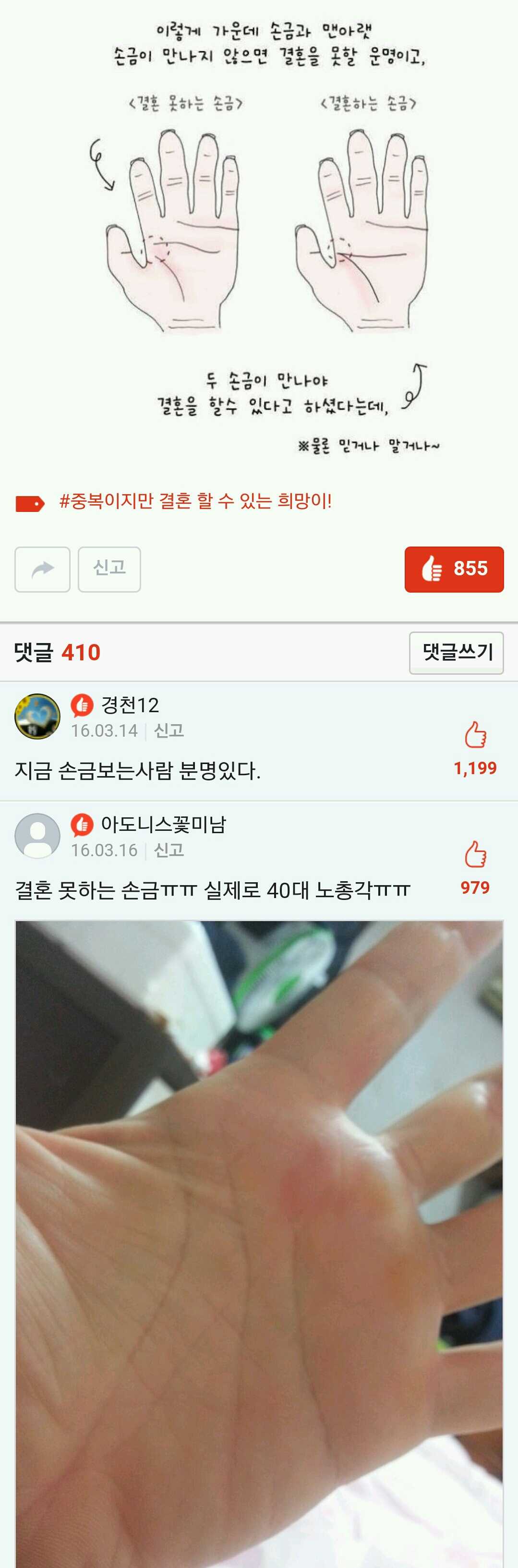Report 아도니스꽃미남's comment
518x1568 pixels.
pyautogui.click(x=169, y=850)
